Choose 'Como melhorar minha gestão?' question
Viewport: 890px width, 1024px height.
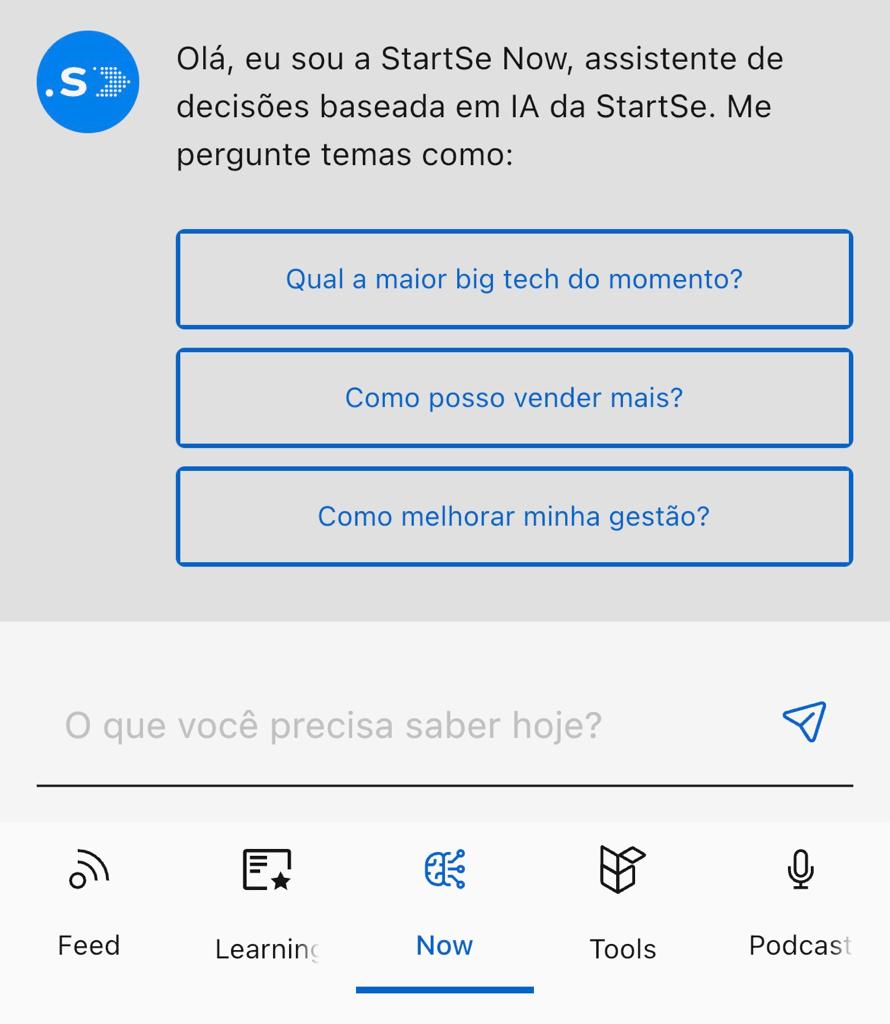coord(514,516)
